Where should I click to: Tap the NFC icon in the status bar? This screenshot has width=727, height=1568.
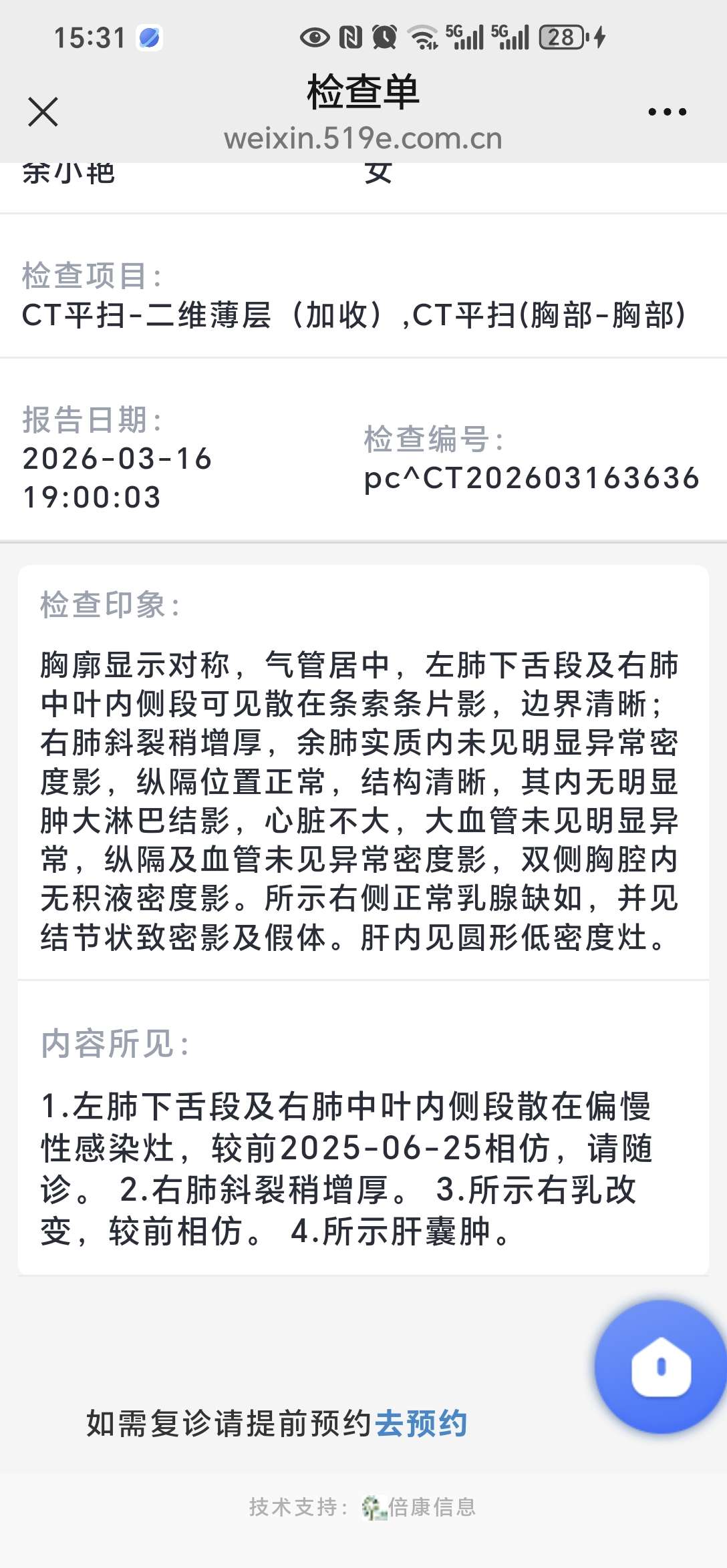click(350, 38)
